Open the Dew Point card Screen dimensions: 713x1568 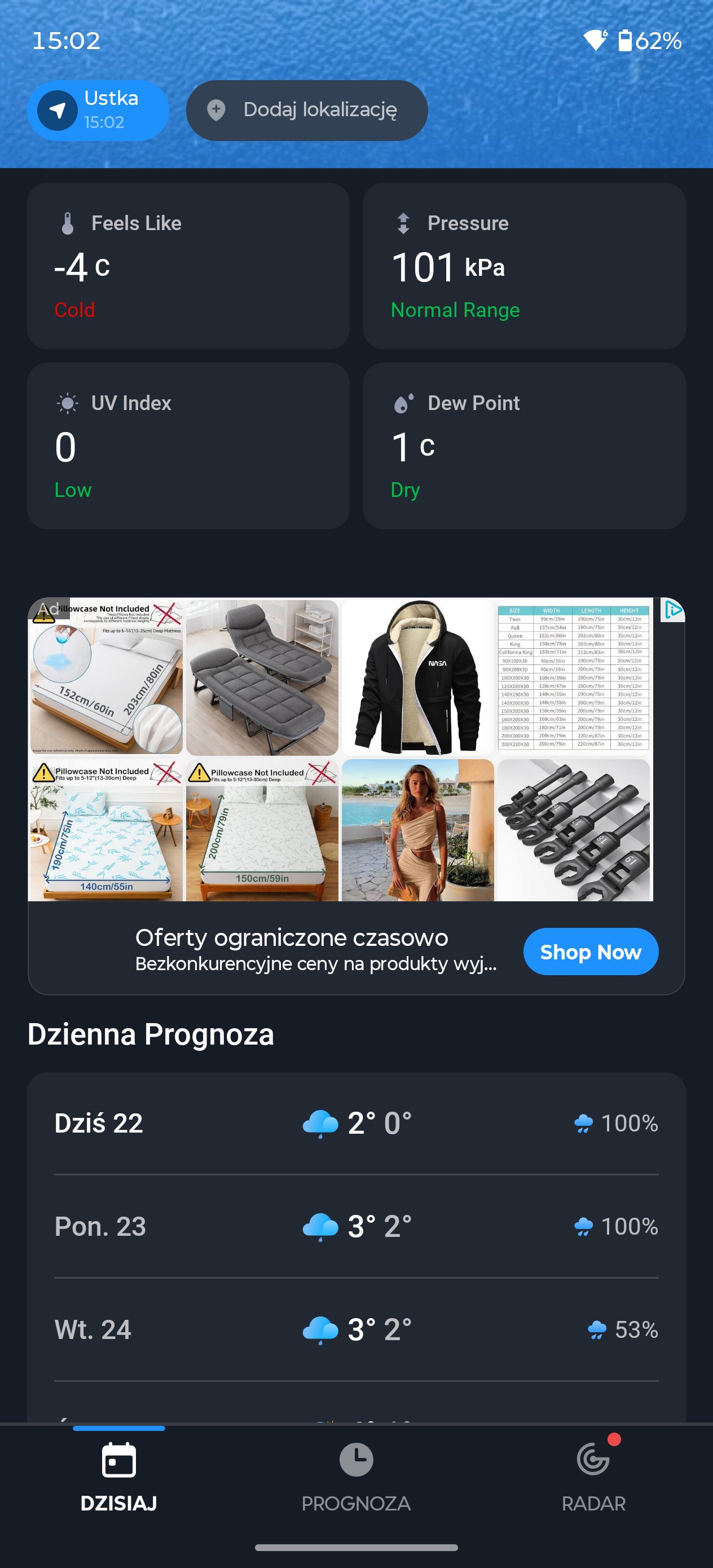524,446
